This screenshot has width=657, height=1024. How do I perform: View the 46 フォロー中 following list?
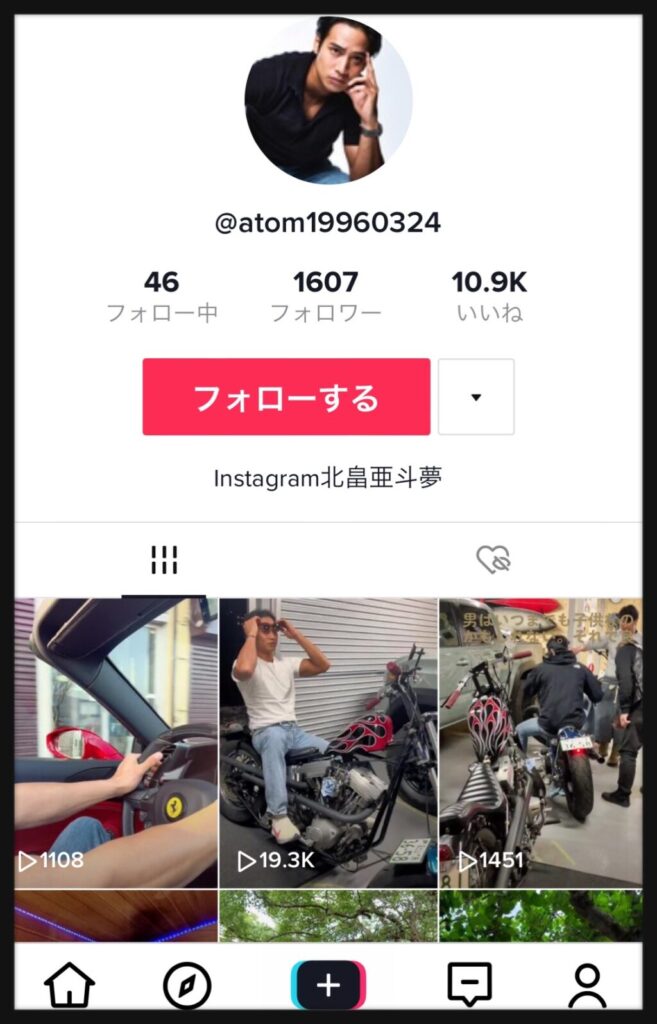[x=161, y=296]
